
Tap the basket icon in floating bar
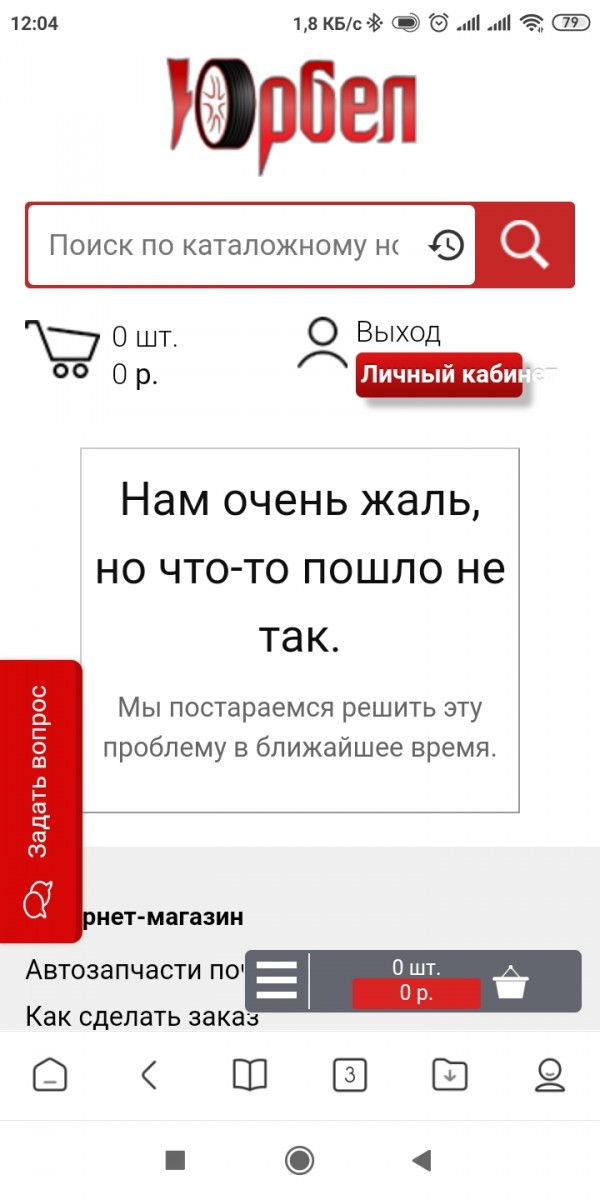[512, 981]
